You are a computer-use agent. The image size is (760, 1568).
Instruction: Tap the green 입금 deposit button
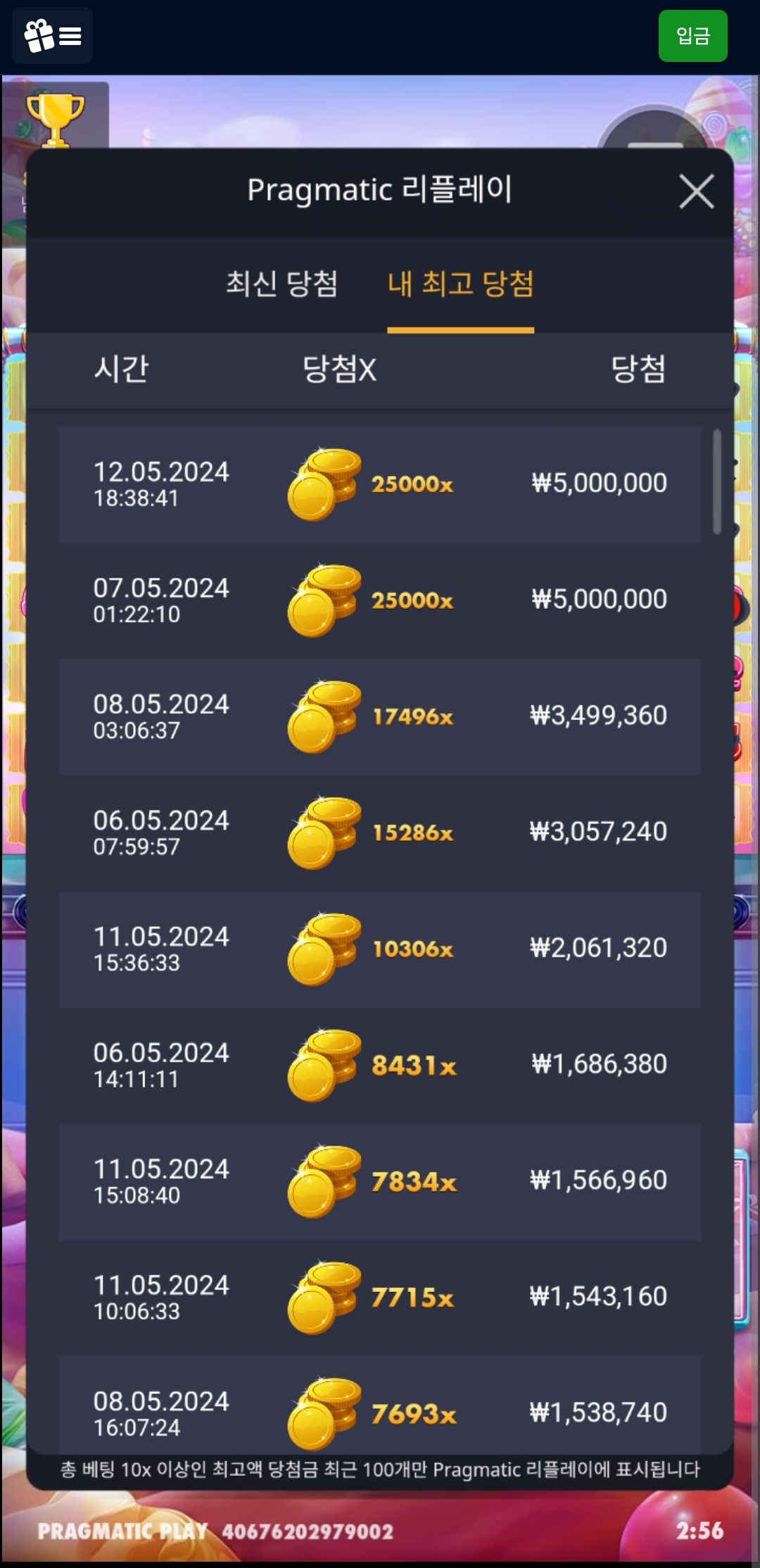[x=692, y=36]
